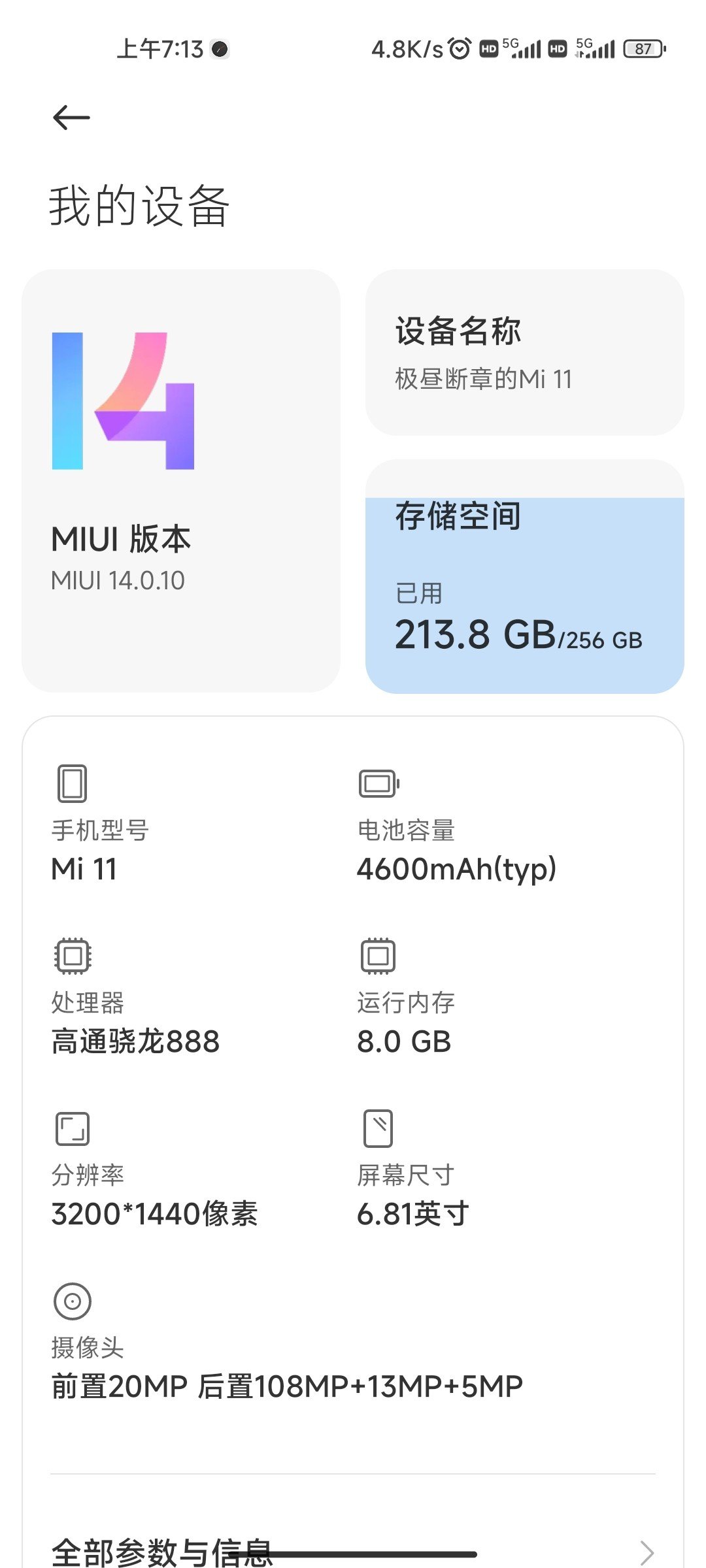
Task: Open 全部参数与信息 row
Action: (353, 1552)
